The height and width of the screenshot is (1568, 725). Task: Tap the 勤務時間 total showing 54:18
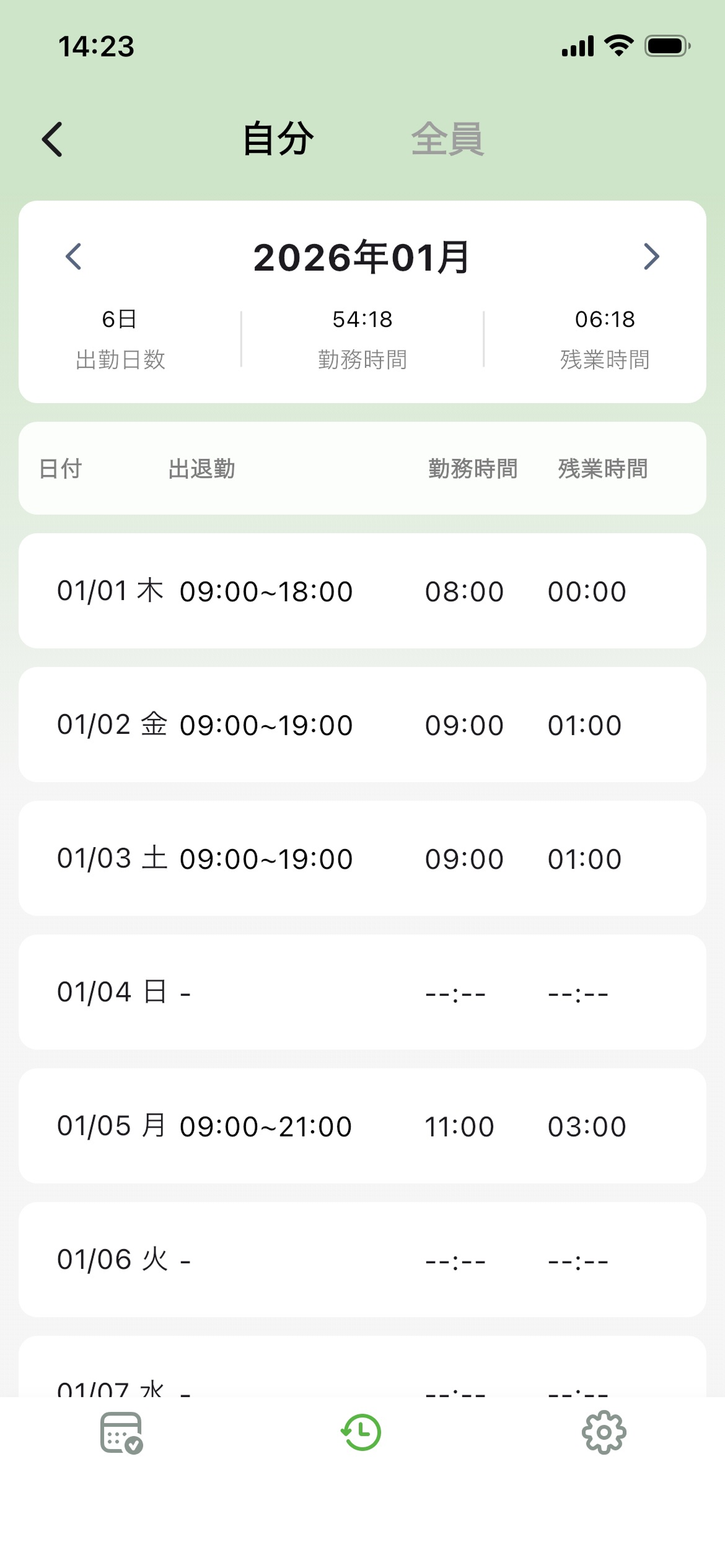pyautogui.click(x=361, y=338)
